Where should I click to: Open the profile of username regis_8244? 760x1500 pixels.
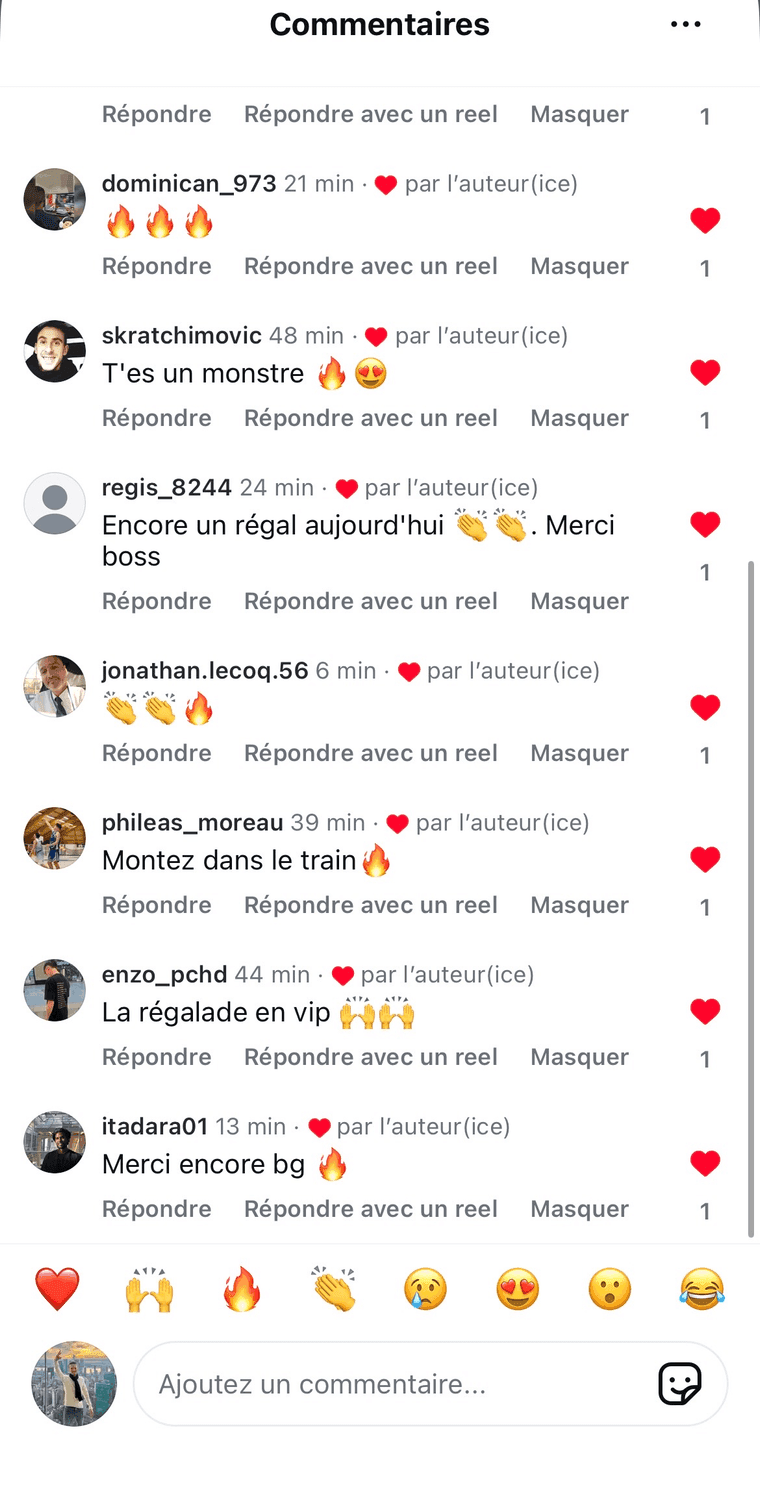point(167,488)
